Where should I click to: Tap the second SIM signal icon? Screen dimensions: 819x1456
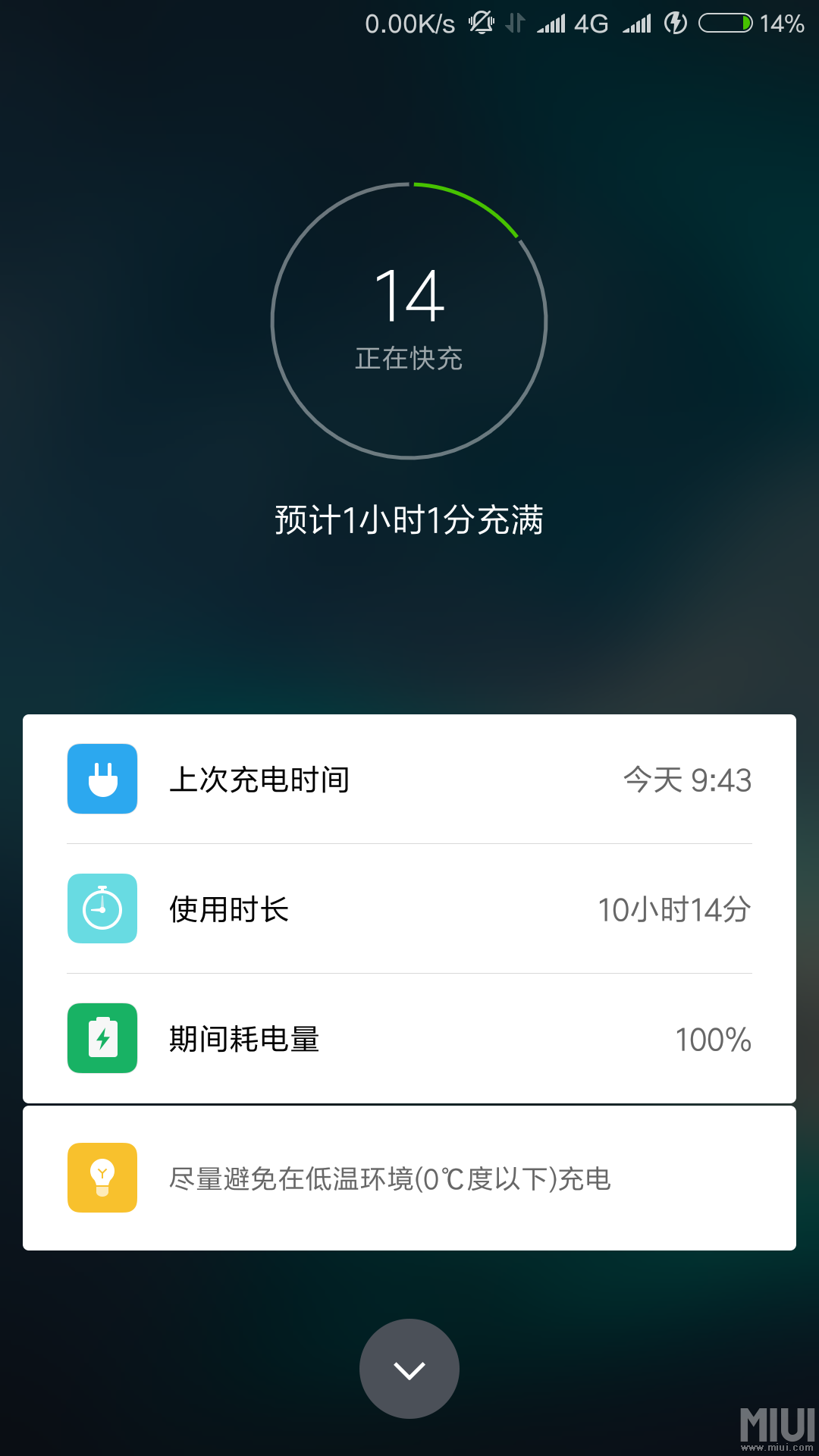pos(635,22)
